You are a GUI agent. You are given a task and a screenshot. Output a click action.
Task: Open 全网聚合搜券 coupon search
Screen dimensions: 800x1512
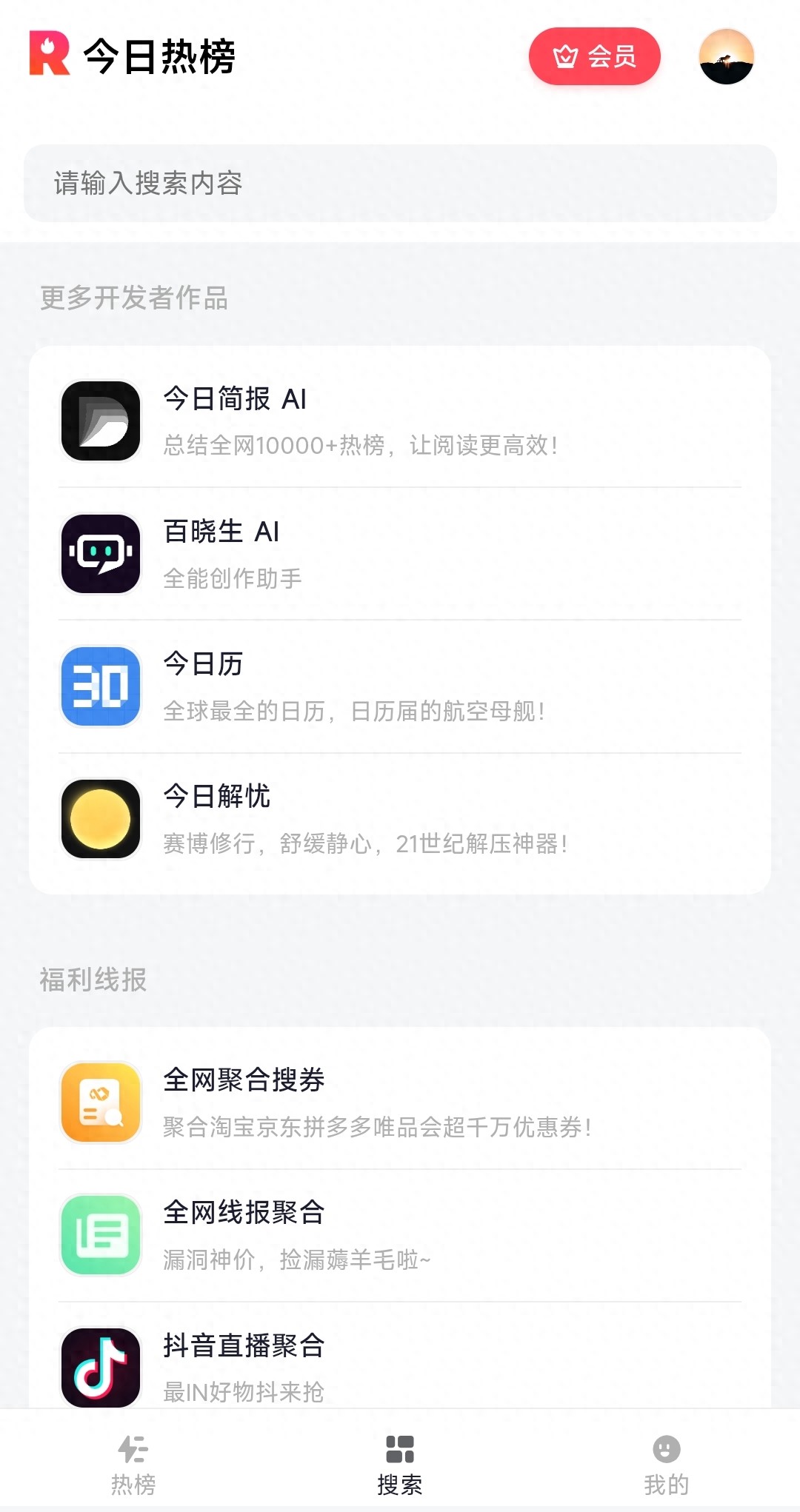click(x=400, y=1102)
